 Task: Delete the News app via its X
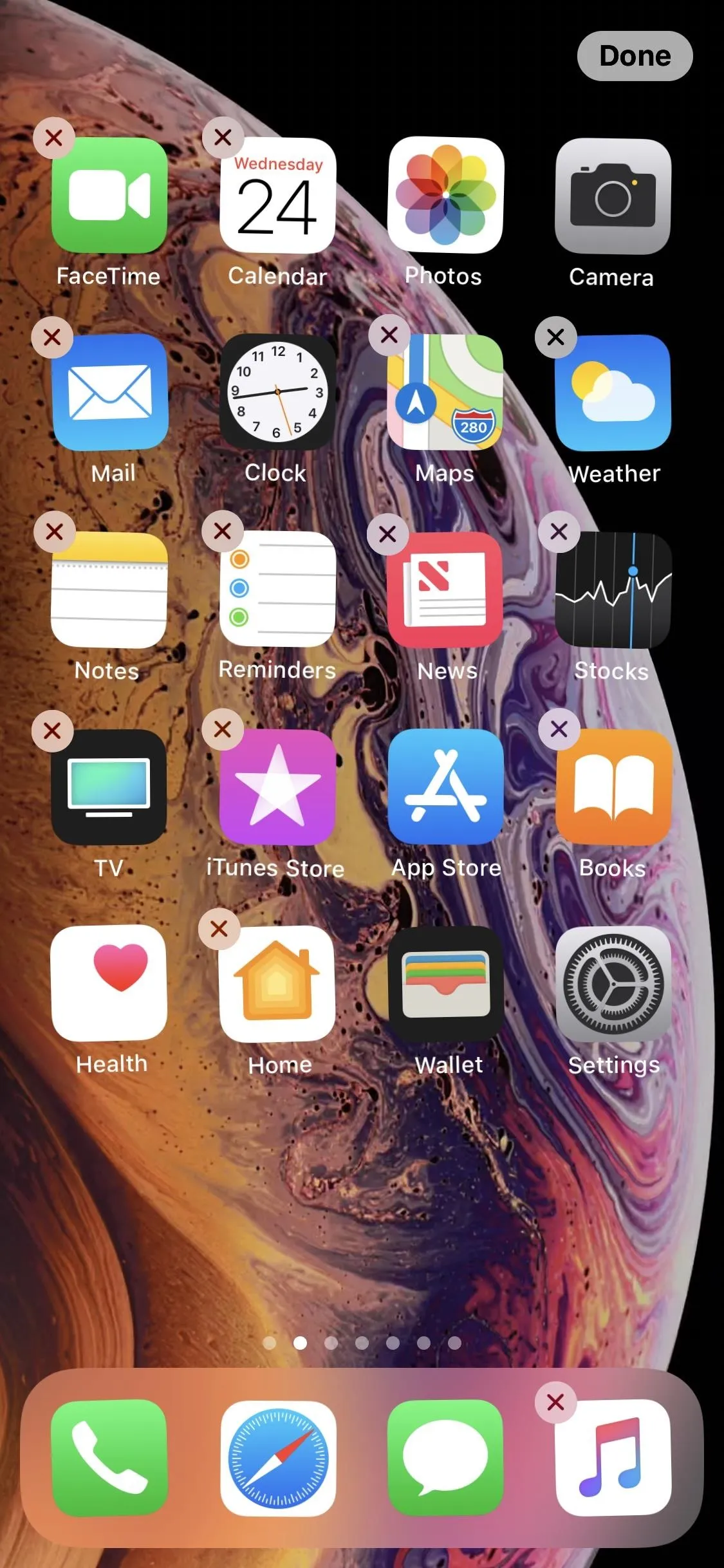coord(387,534)
